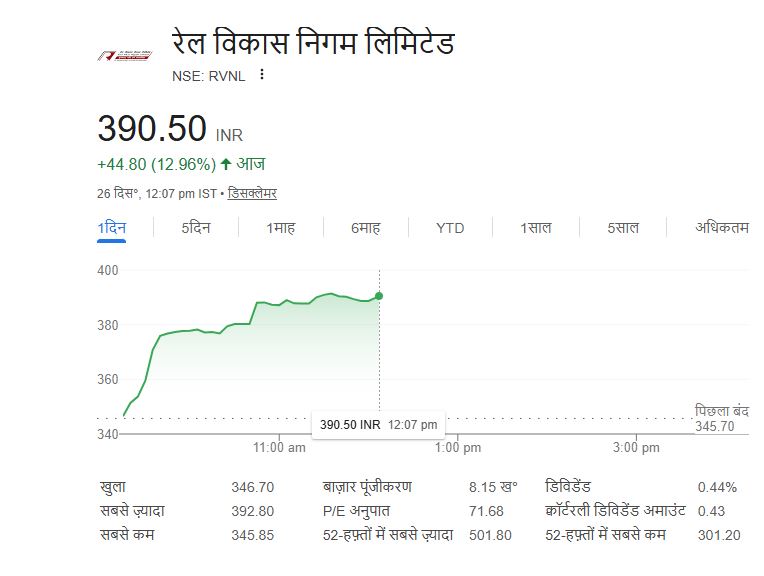Show the अधिकतम range chart
The width and height of the screenshot is (764, 576).
722,228
